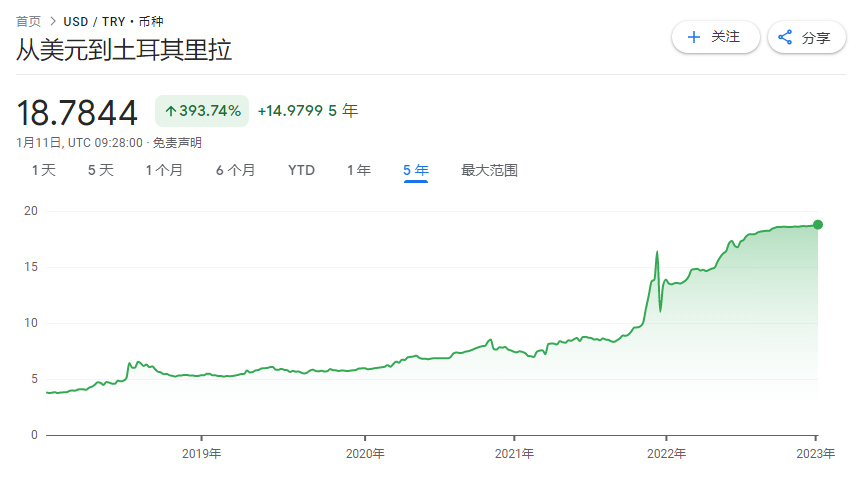This screenshot has width=866, height=478.
Task: Switch chart to 1天 range
Action: (x=44, y=170)
